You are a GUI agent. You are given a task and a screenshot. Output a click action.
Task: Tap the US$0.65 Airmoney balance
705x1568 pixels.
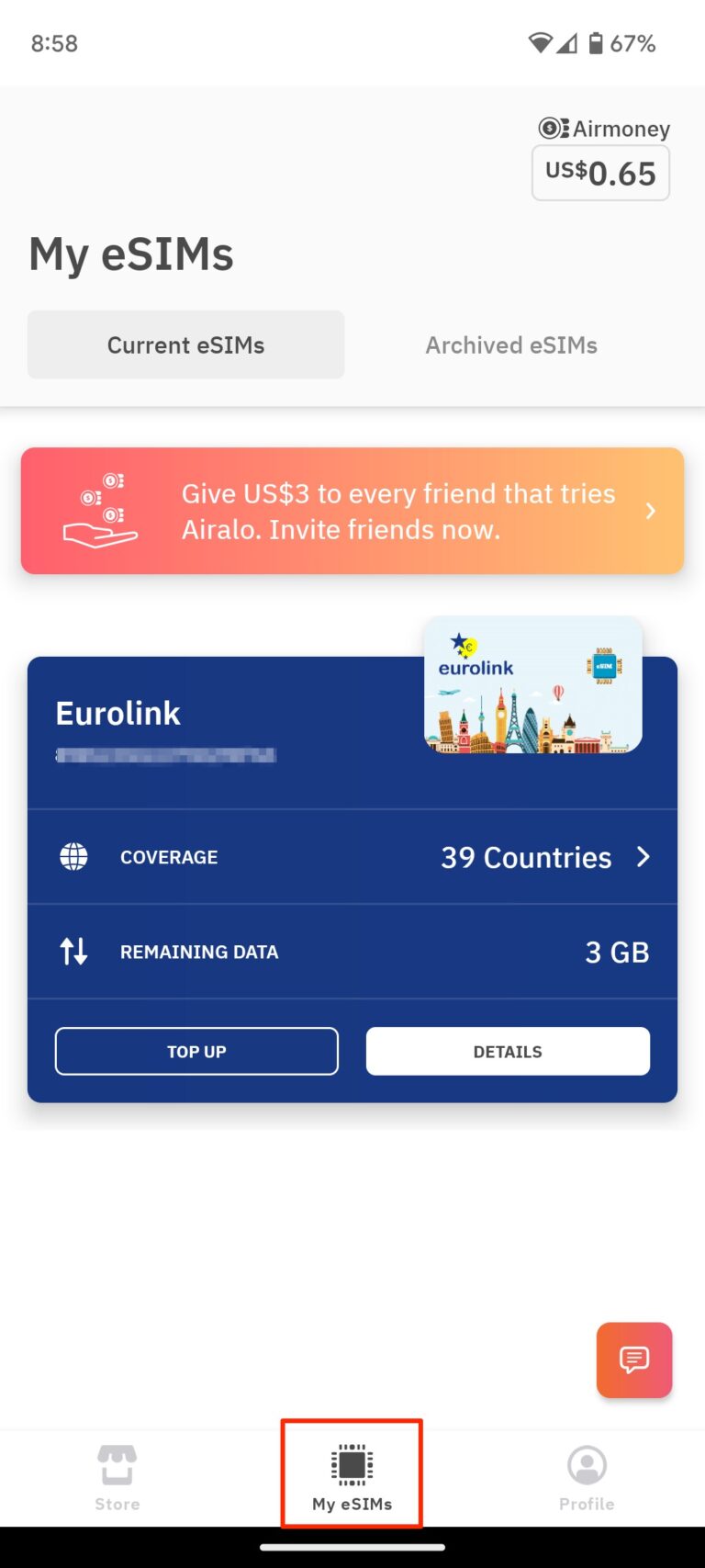(x=600, y=173)
